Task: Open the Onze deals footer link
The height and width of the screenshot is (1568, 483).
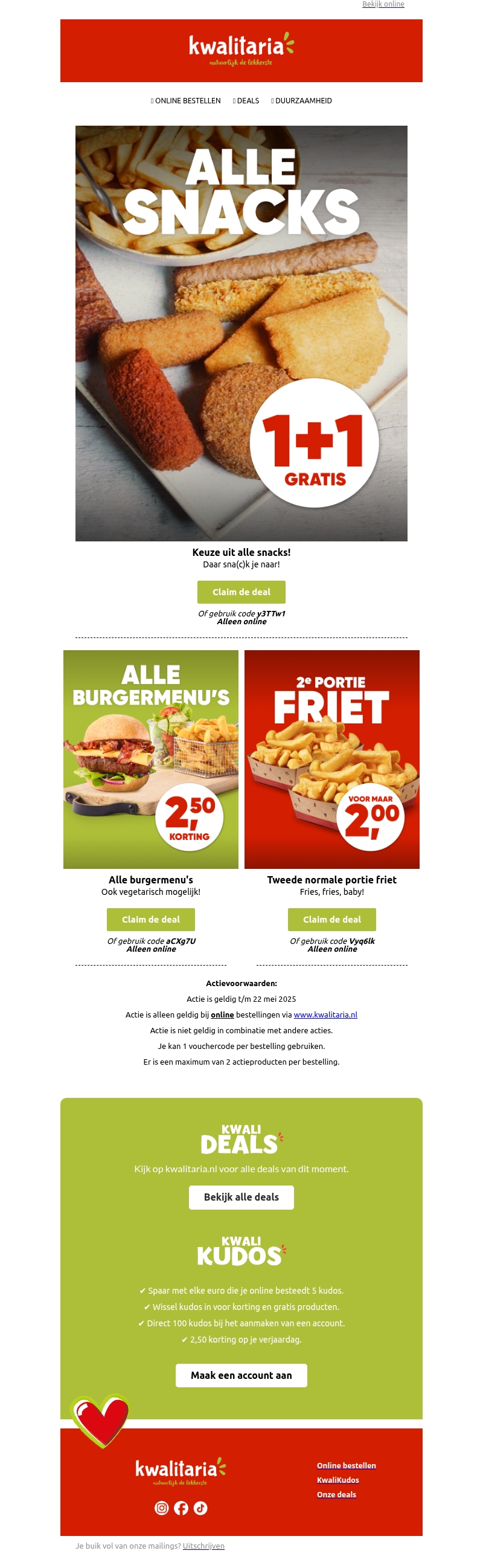Action: pyautogui.click(x=336, y=1494)
